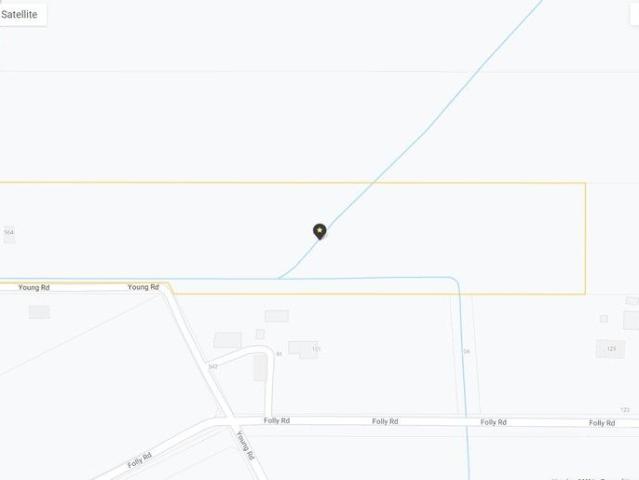Switch map to Satellite view

click(x=20, y=14)
